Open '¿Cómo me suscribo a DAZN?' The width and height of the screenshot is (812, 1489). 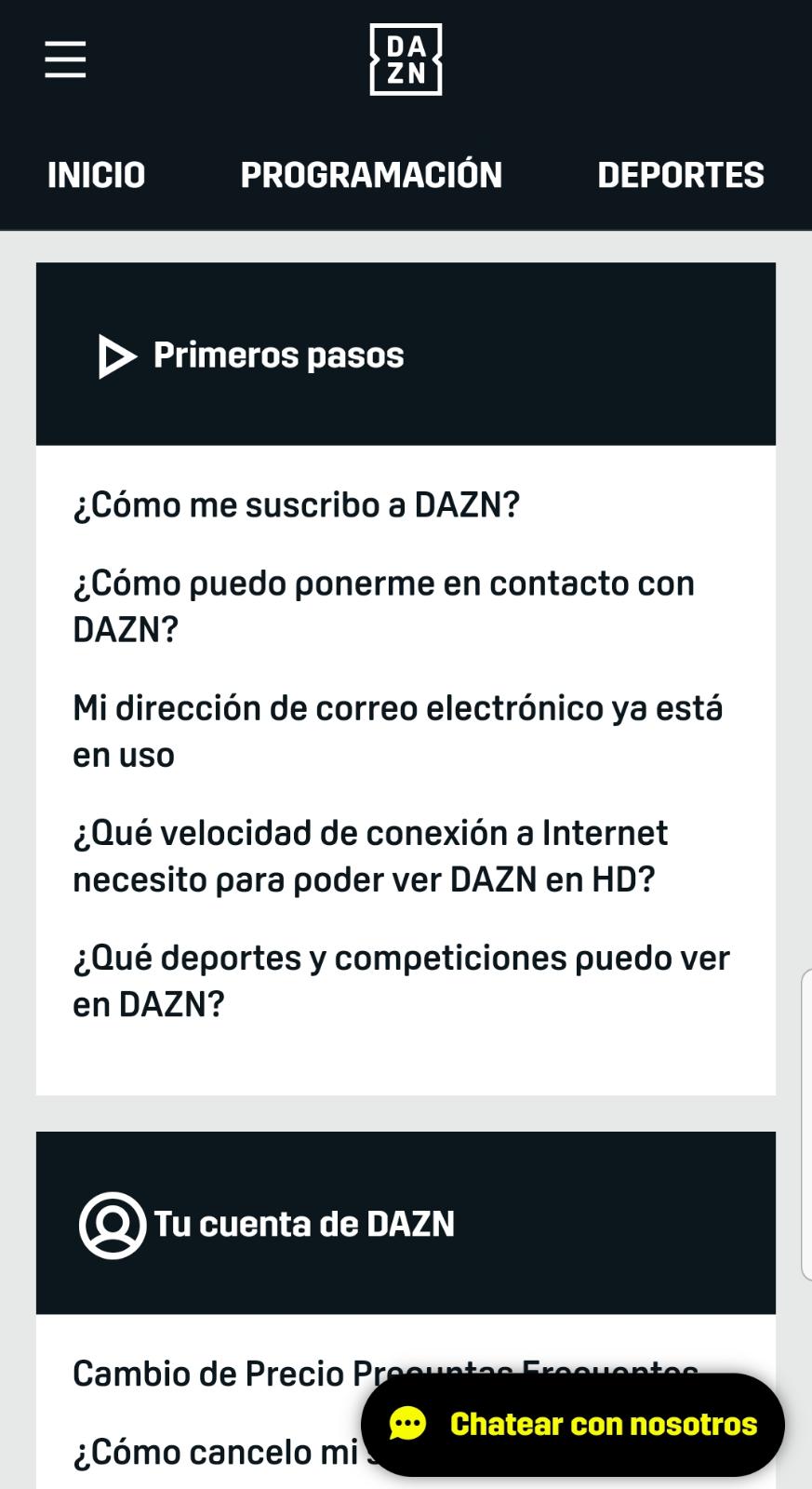pos(297,504)
